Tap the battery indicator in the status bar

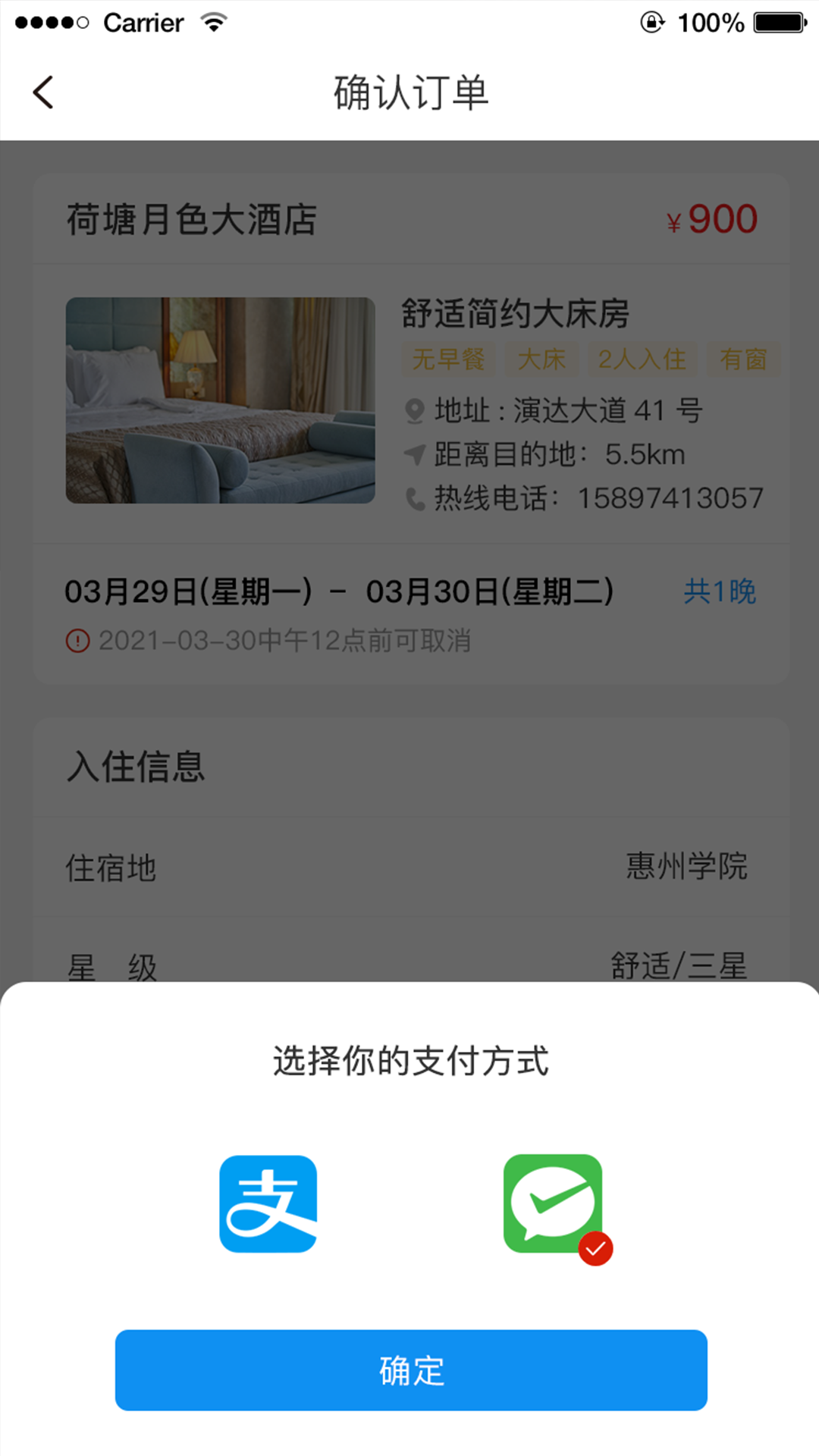778,22
